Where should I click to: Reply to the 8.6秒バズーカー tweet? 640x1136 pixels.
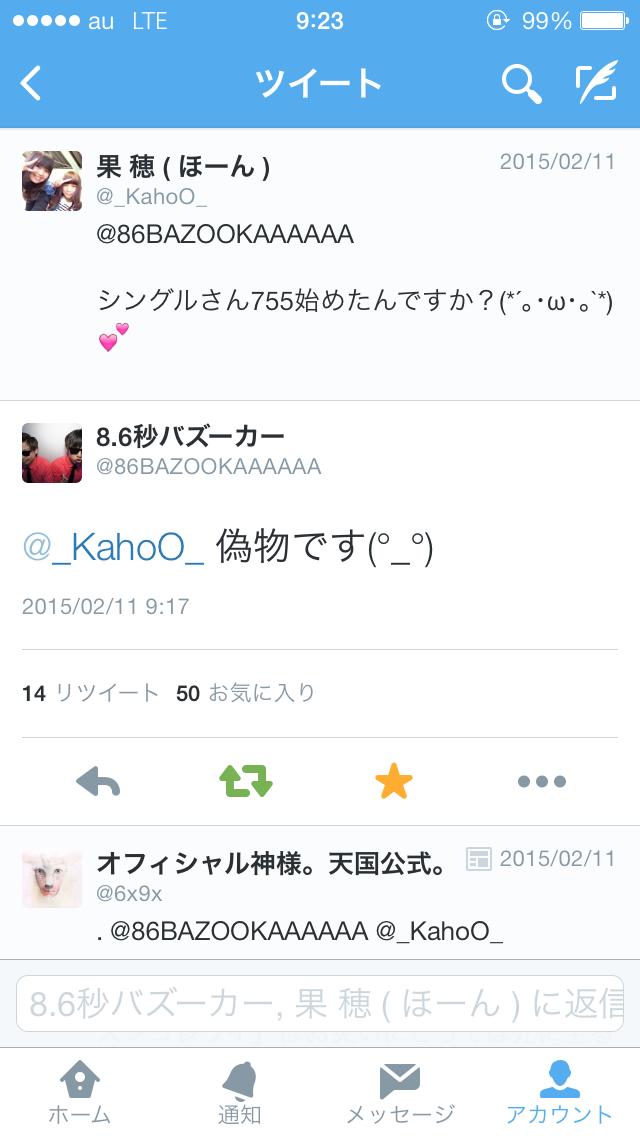[98, 781]
